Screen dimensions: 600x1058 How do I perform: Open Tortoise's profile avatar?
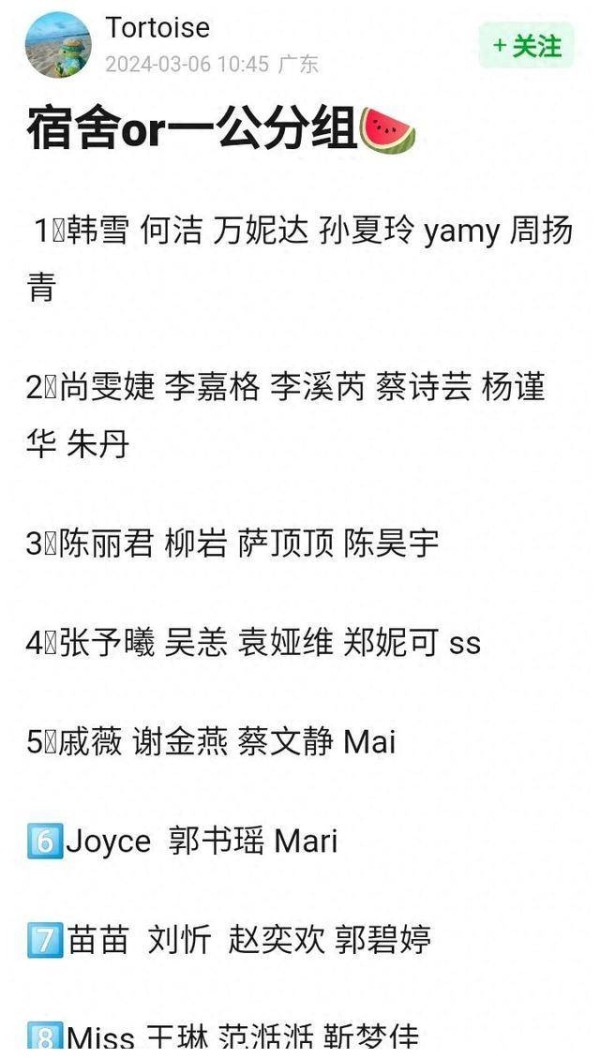(58, 45)
